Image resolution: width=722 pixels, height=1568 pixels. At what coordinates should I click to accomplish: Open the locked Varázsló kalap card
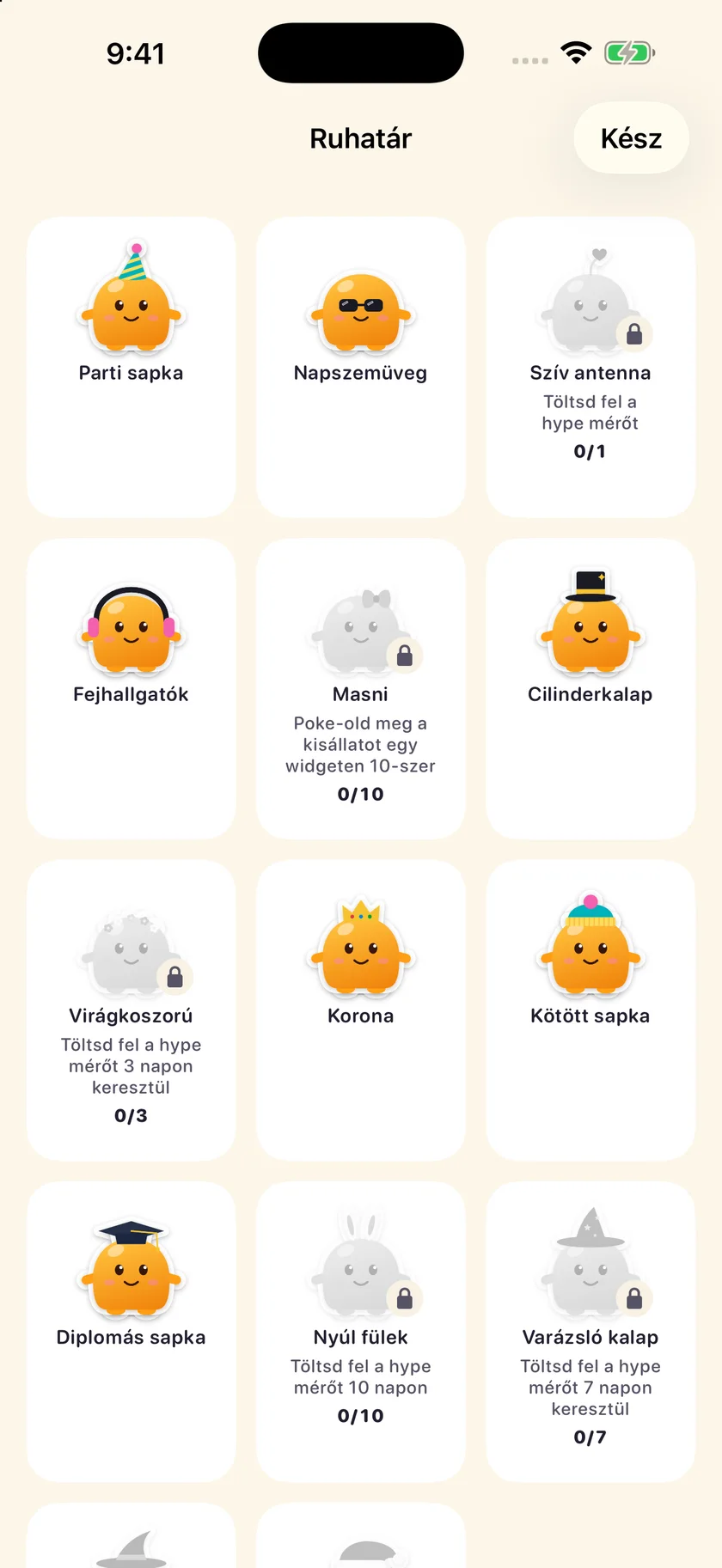(x=590, y=1331)
